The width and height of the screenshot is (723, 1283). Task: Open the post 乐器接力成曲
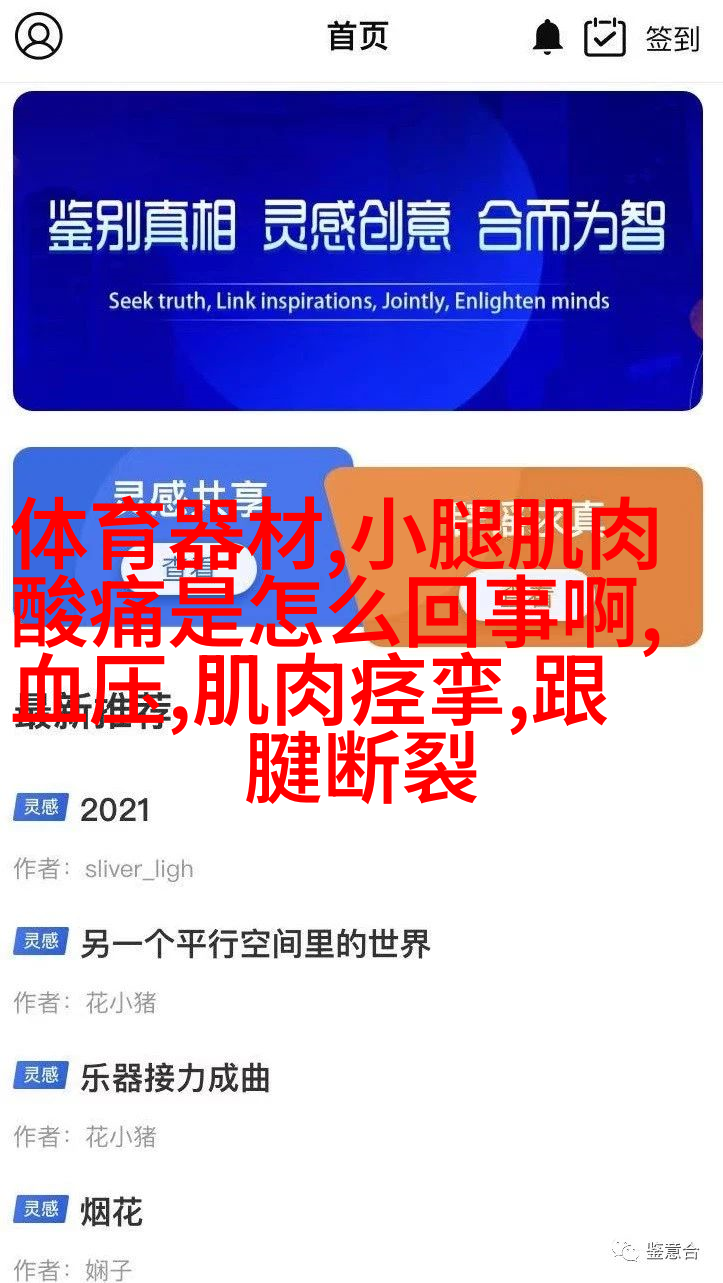pyautogui.click(x=175, y=1078)
